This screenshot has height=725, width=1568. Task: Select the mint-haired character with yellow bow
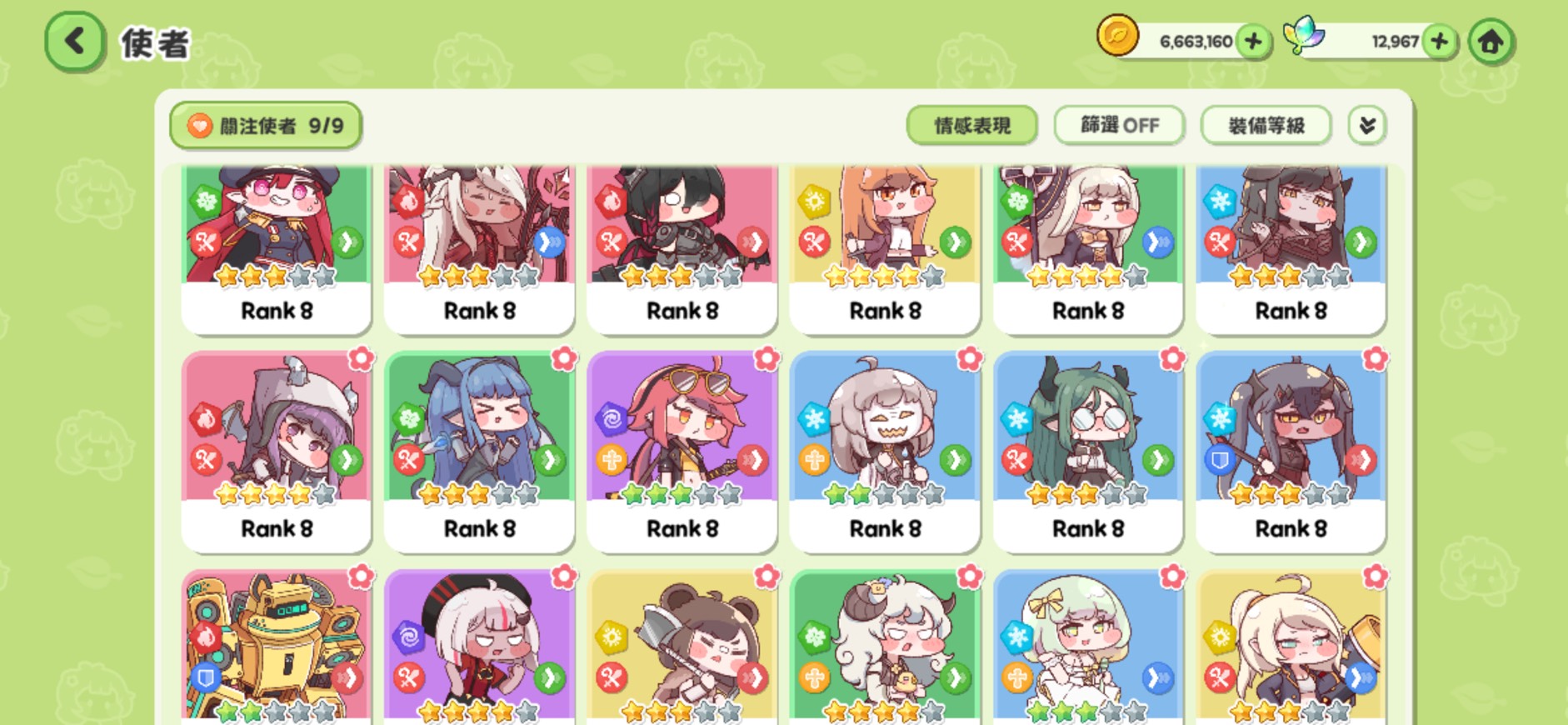coord(1088,647)
